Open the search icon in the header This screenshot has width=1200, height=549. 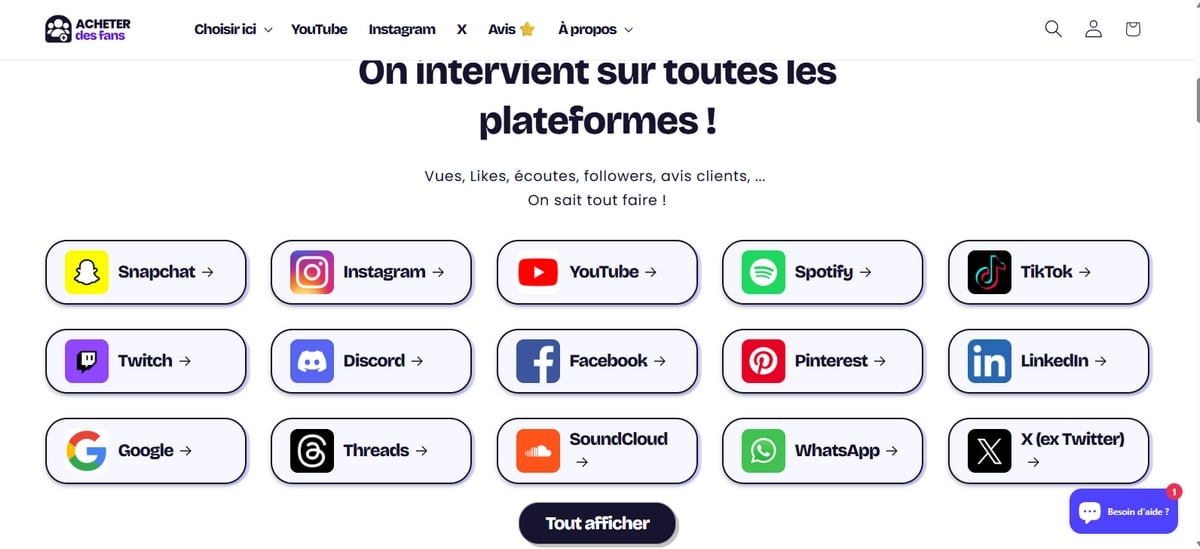point(1053,29)
